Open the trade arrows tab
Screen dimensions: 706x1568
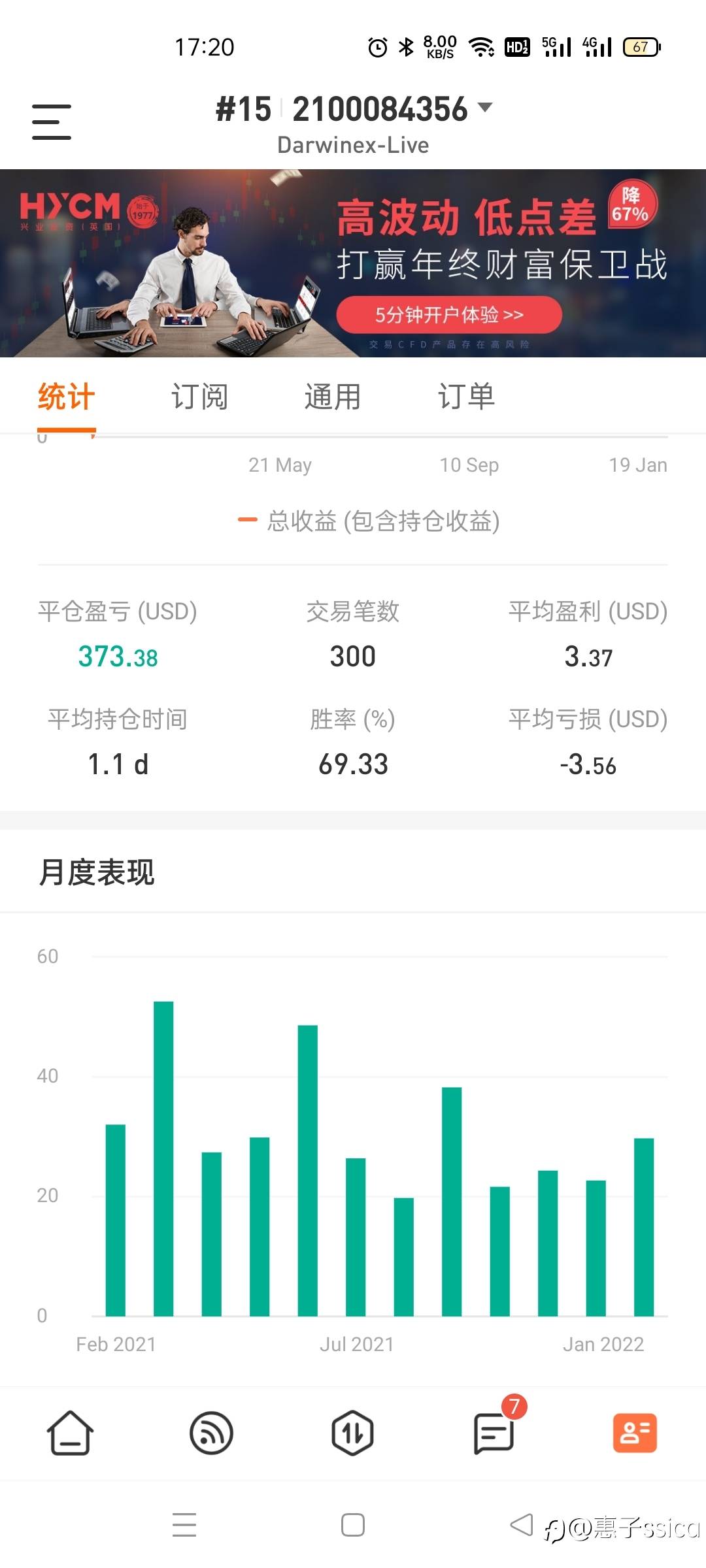(352, 1433)
